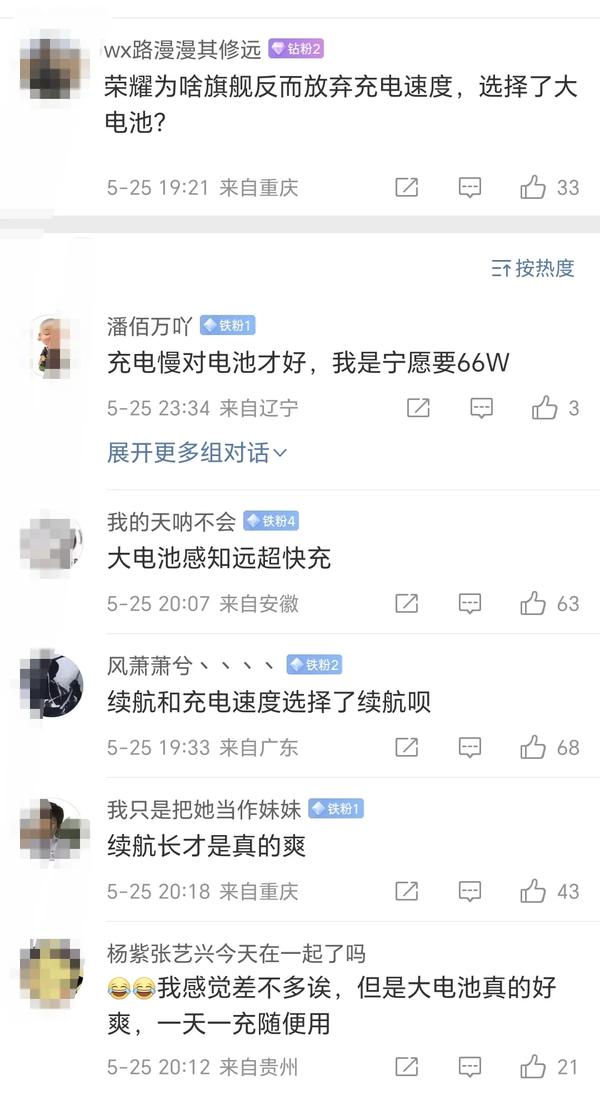Share 潘佰万吖's comment

[x=418, y=408]
